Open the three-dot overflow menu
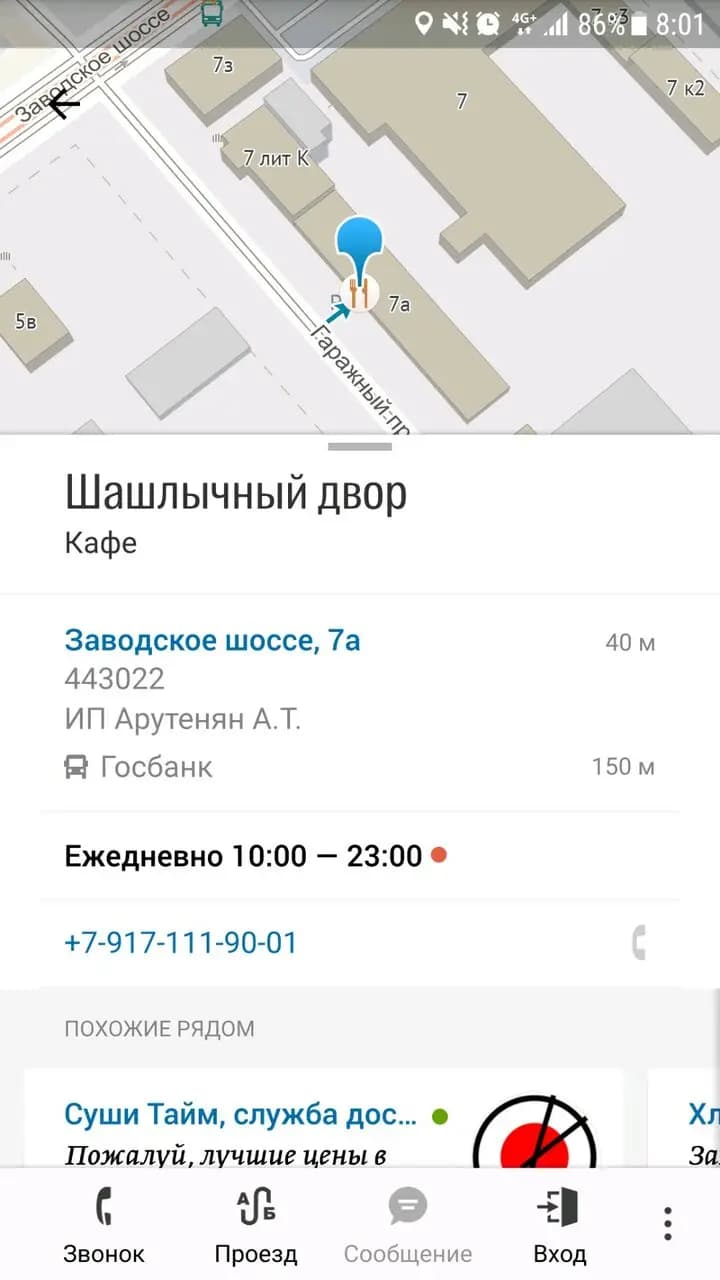 [x=666, y=1220]
